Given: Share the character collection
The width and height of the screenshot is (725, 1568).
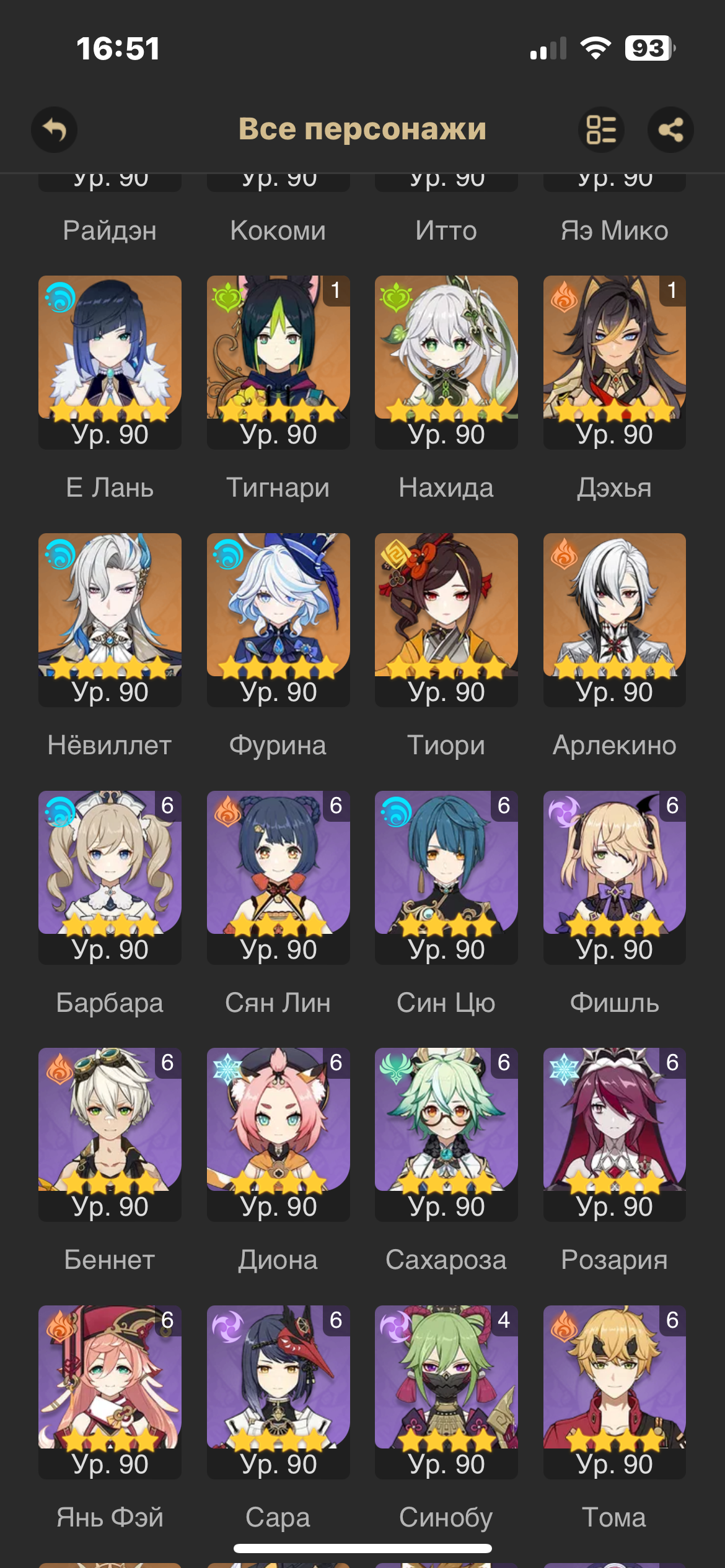Looking at the screenshot, I should click(x=670, y=130).
